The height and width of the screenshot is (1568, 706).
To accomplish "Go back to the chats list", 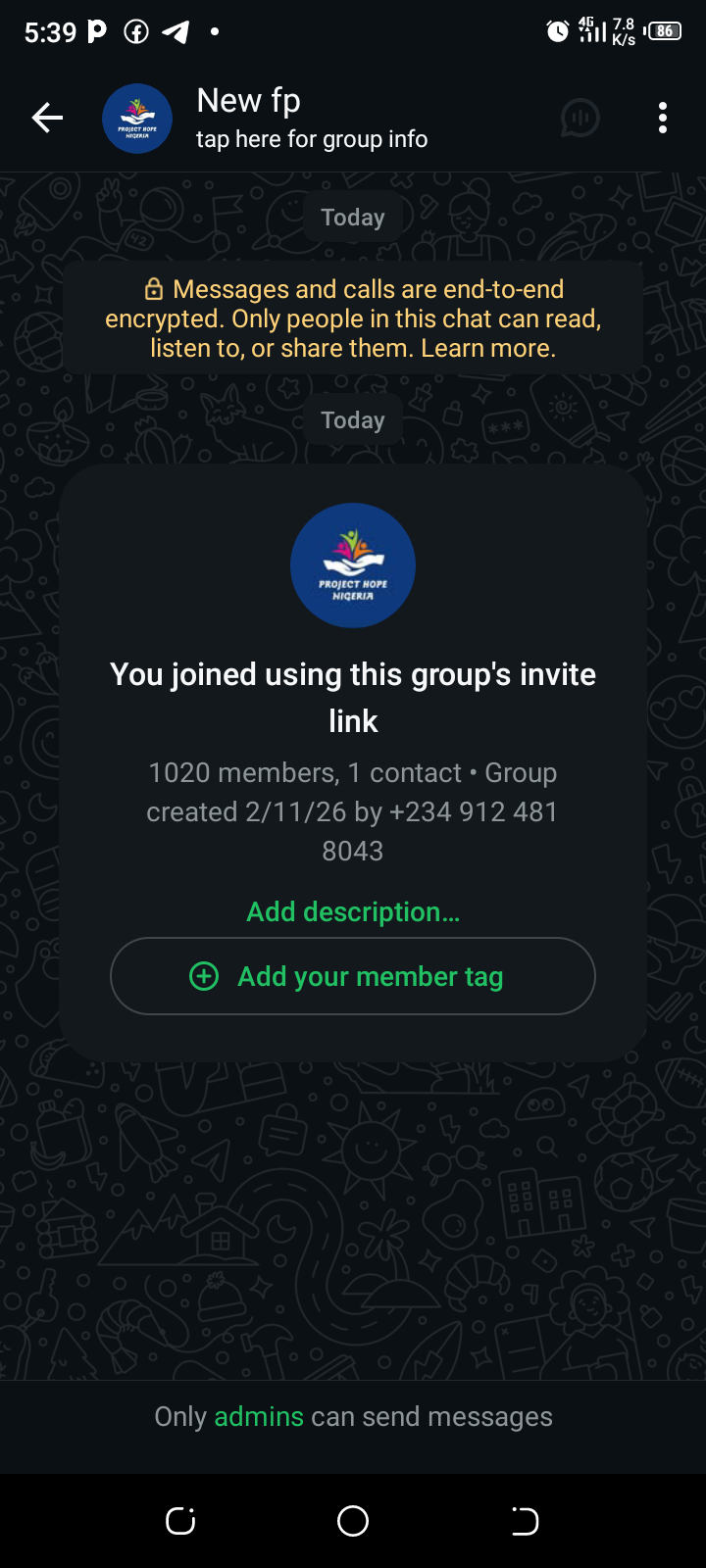I will (47, 119).
